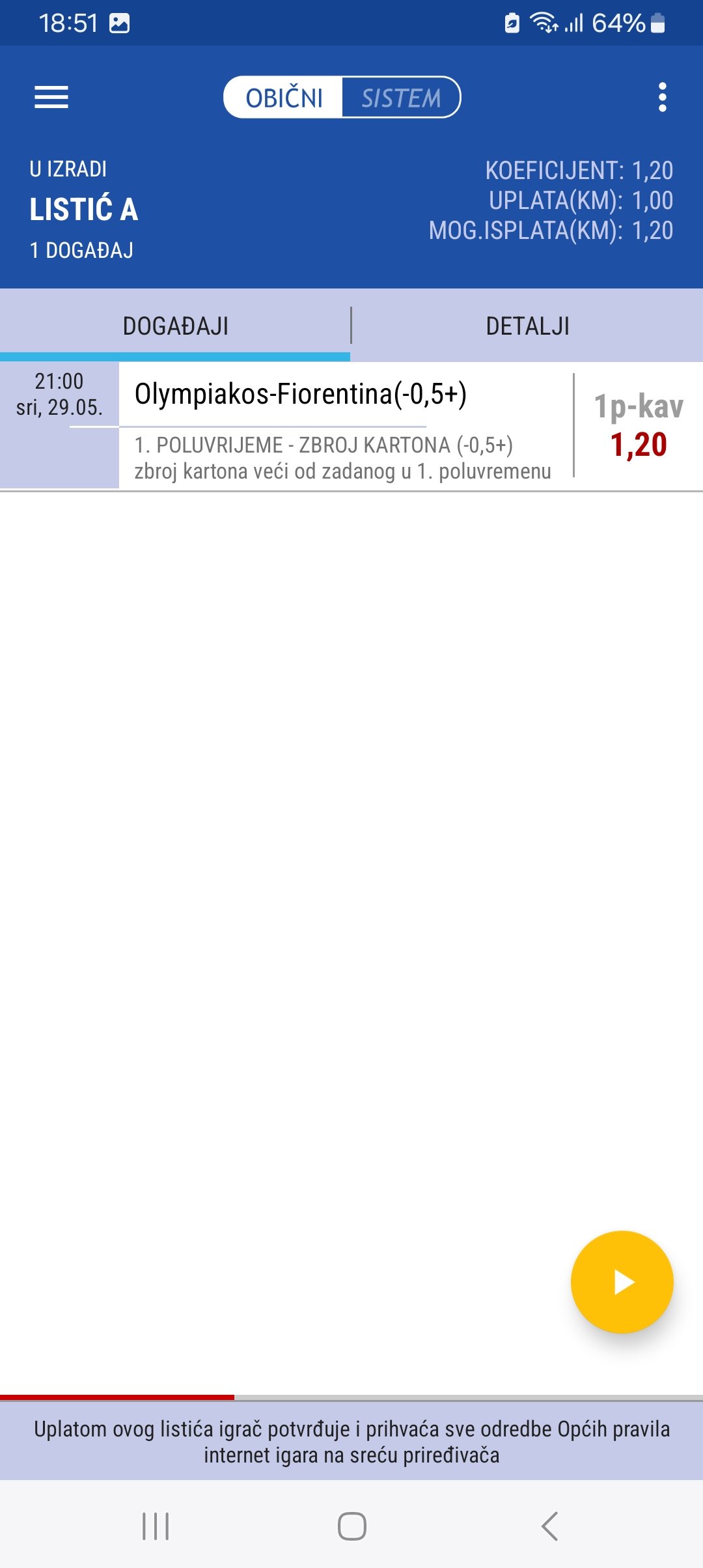The image size is (703, 1568).
Task: Select the DOGAĐAJI tab
Action: click(175, 326)
